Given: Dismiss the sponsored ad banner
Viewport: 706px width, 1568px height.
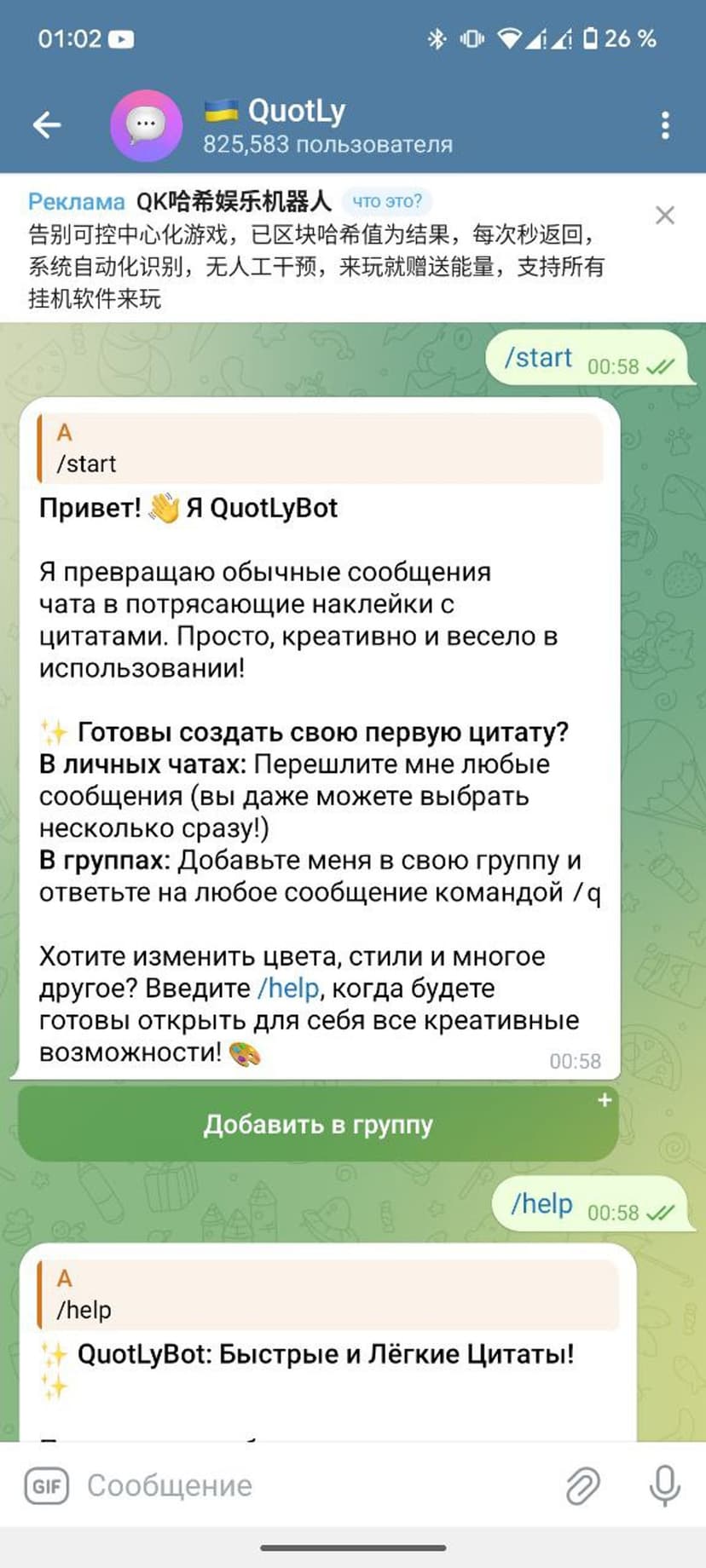Looking at the screenshot, I should pos(665,215).
